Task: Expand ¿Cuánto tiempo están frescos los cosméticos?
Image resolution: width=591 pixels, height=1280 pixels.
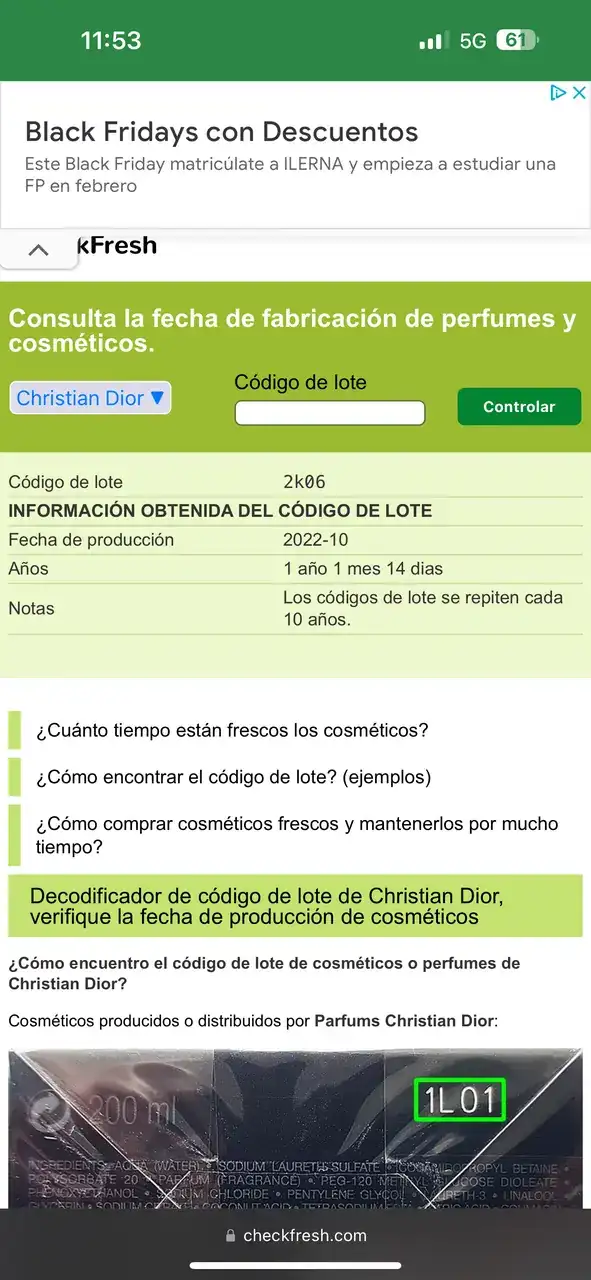Action: point(232,730)
